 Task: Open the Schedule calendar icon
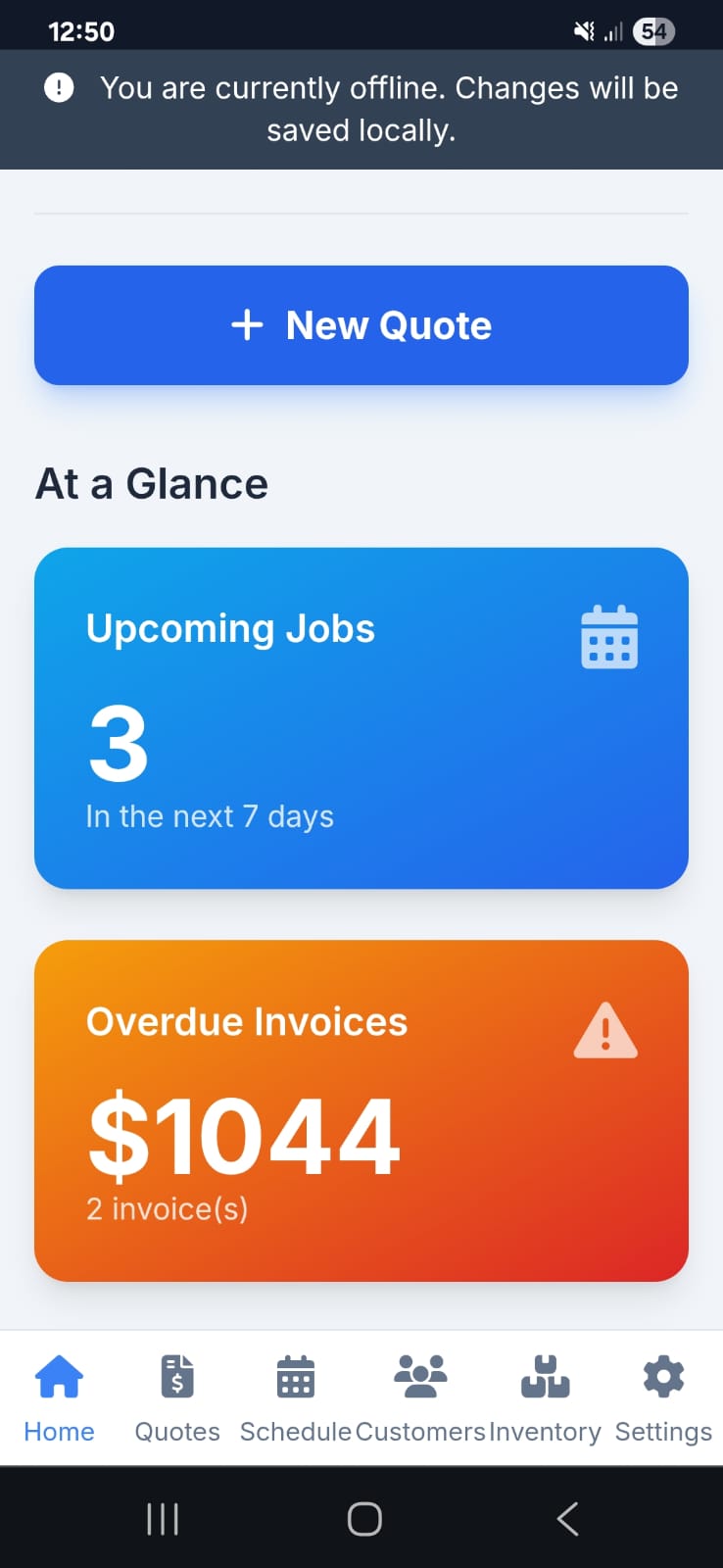coord(294,1377)
